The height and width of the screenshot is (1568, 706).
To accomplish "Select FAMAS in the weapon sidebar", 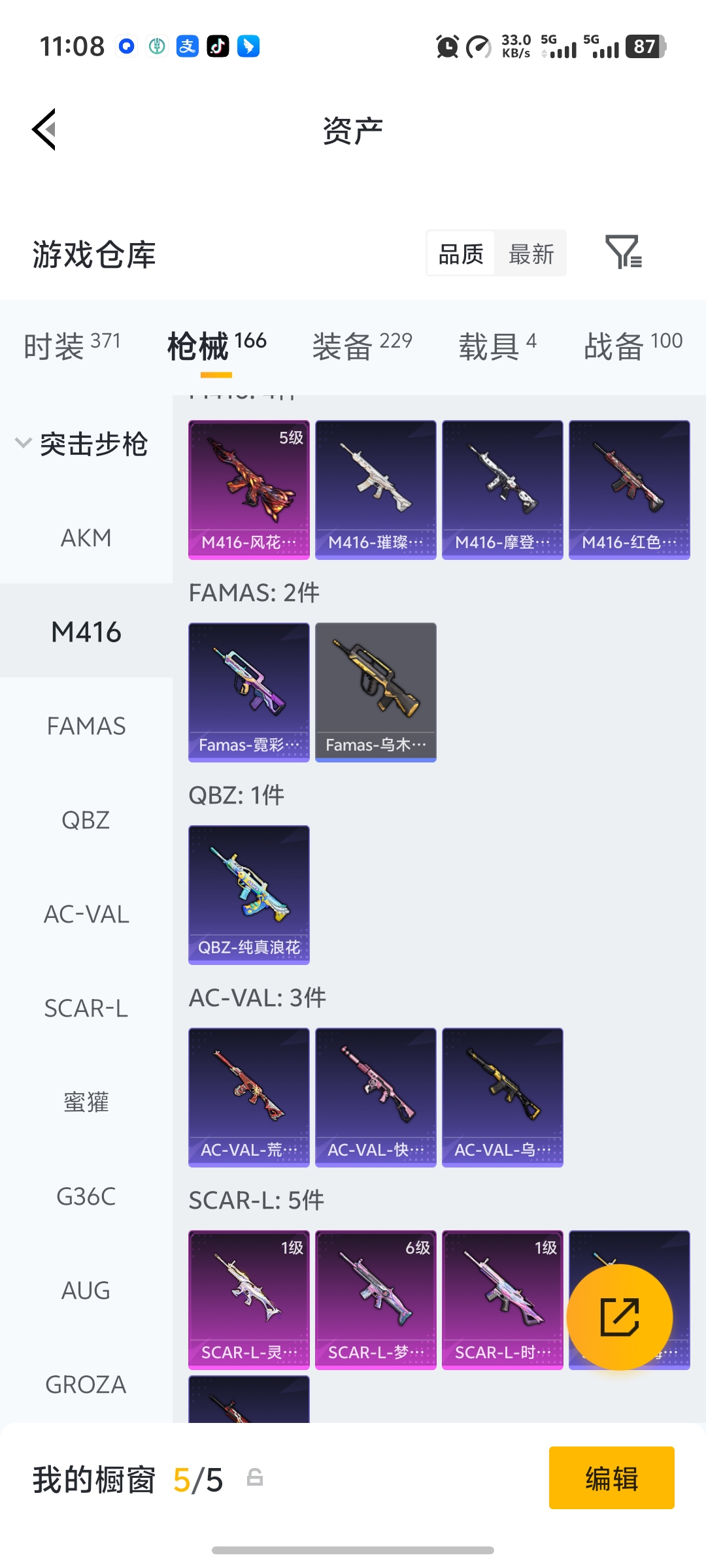I will tap(87, 725).
